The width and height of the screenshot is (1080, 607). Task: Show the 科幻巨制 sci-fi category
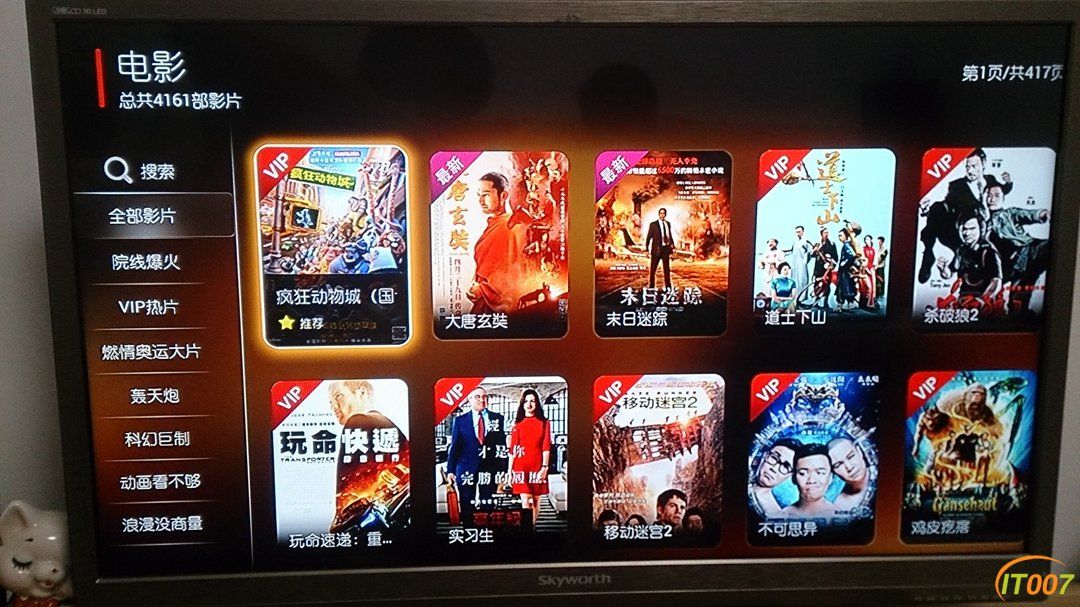coord(156,439)
